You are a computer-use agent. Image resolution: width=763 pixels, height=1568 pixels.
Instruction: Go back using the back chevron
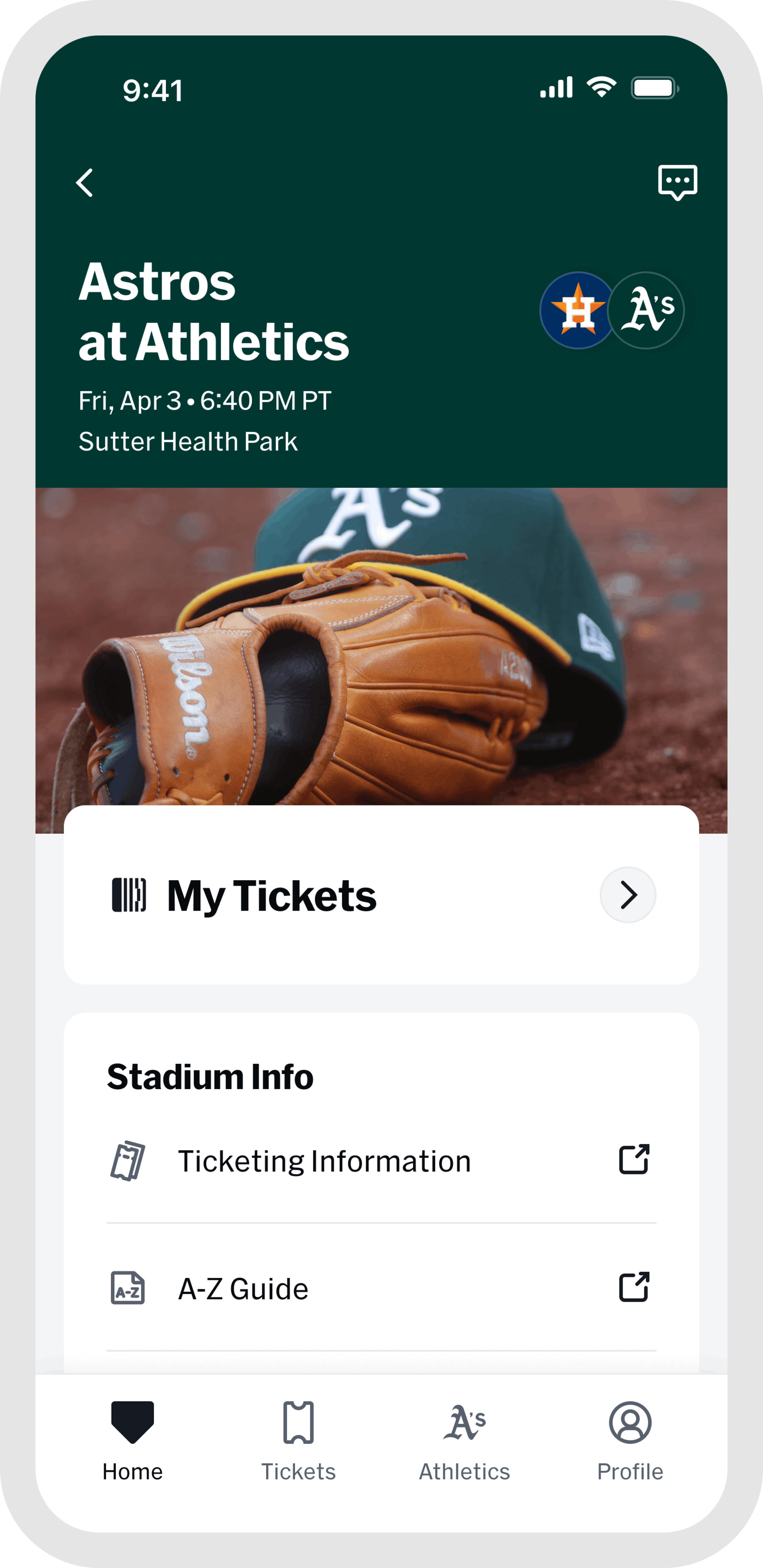(85, 183)
